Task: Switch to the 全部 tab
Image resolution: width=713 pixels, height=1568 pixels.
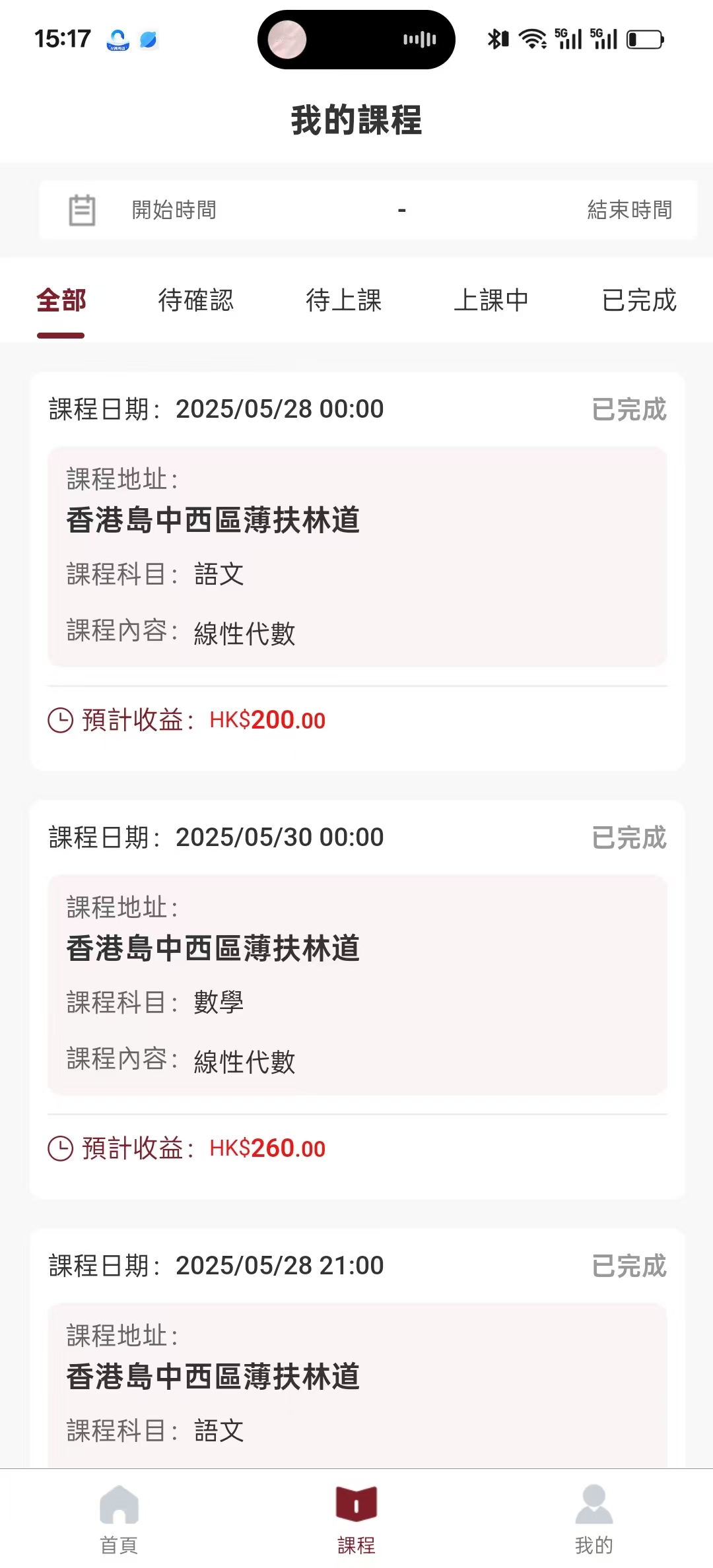Action: click(61, 301)
